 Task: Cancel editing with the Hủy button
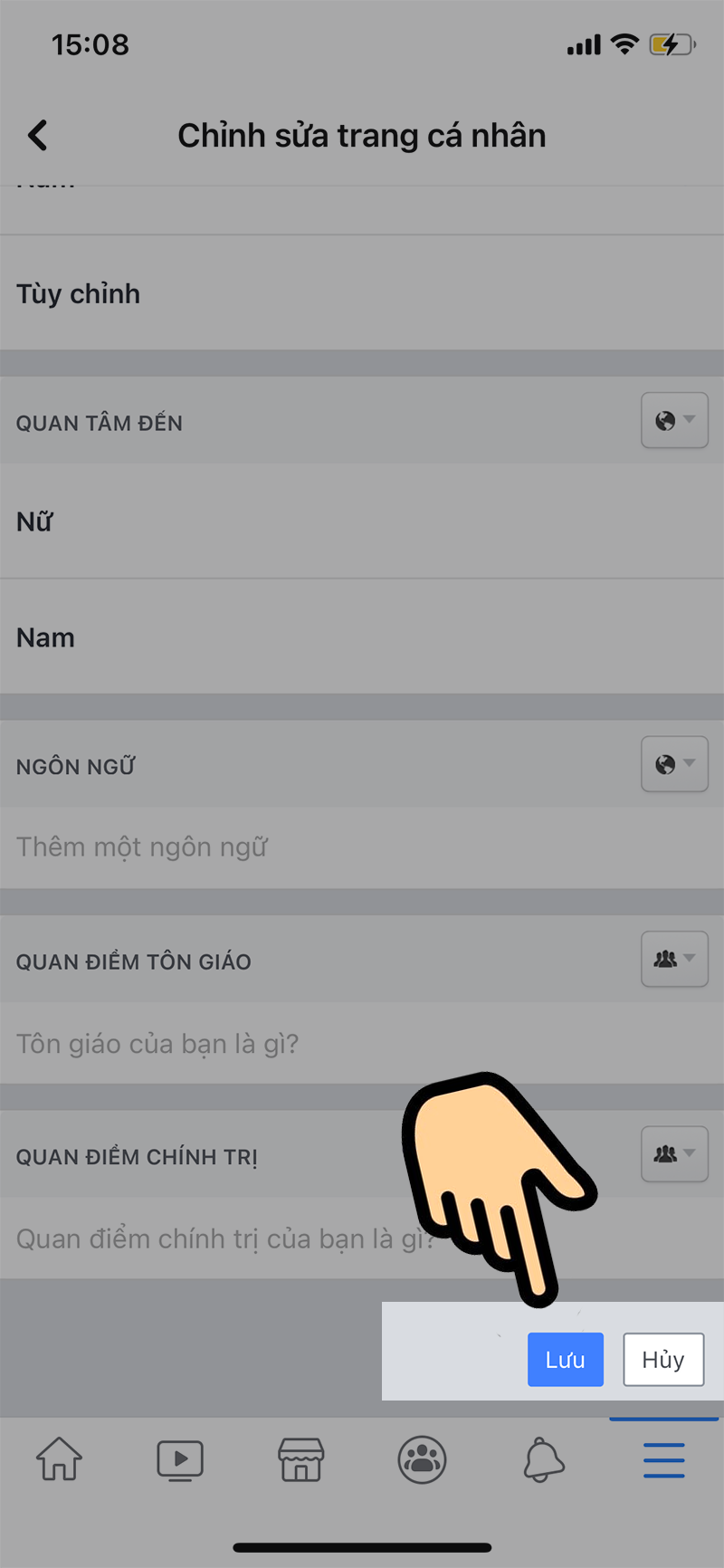tap(663, 1360)
